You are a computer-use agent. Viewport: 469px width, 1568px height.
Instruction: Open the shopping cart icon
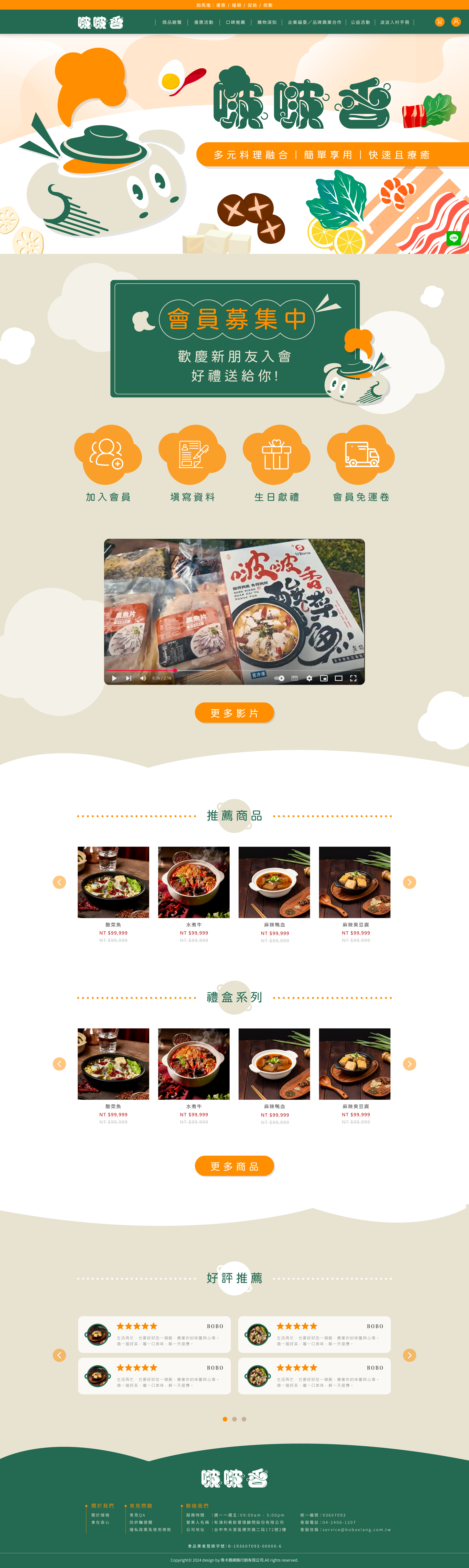point(439,22)
